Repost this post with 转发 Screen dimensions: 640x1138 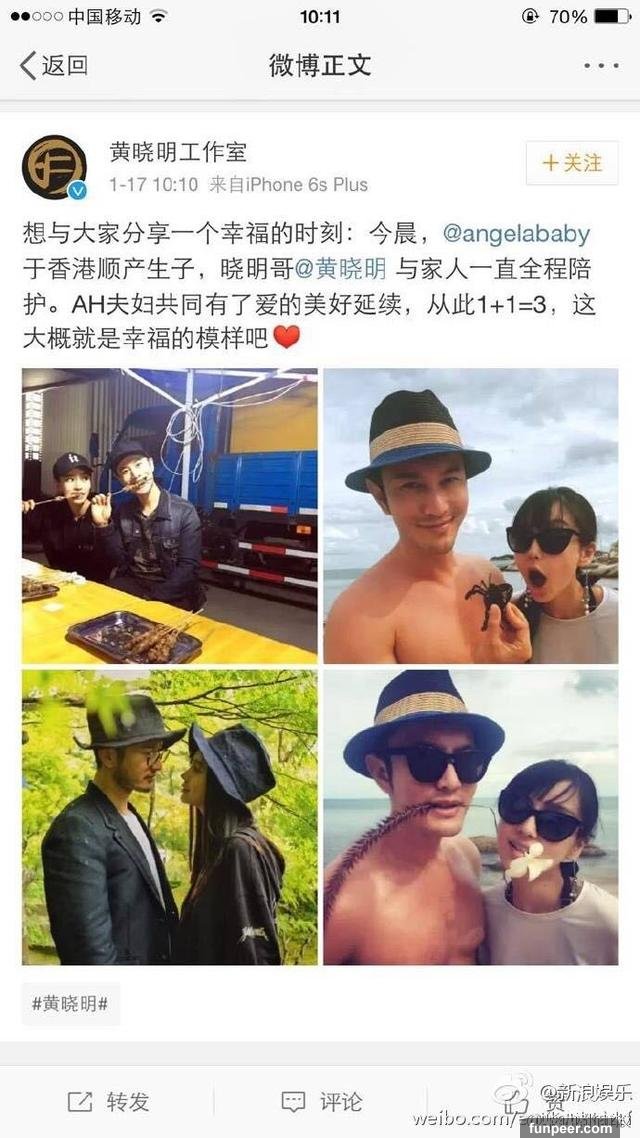[108, 1102]
